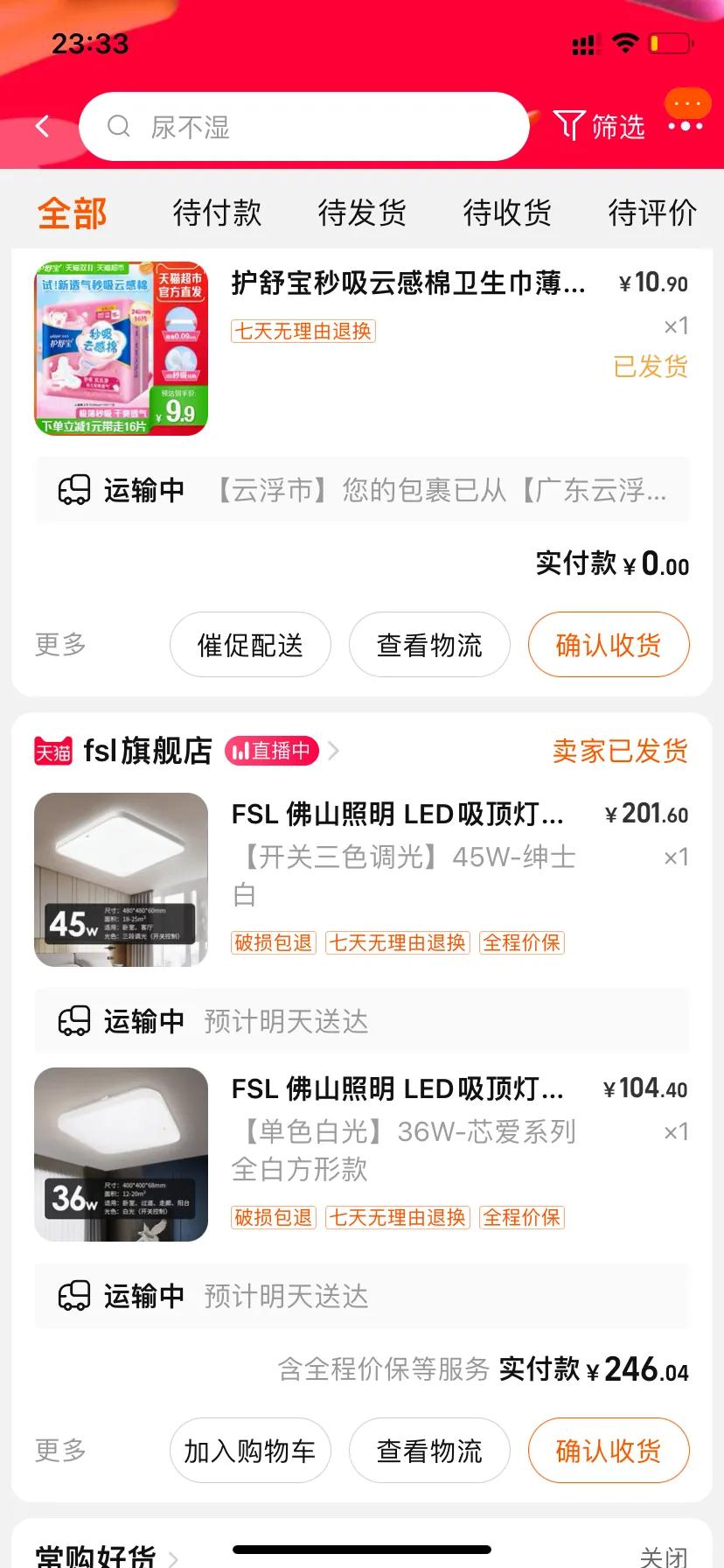Confirm receipt with 确认收货 for the pad order
Image resolution: width=724 pixels, height=1568 pixels.
[x=608, y=645]
